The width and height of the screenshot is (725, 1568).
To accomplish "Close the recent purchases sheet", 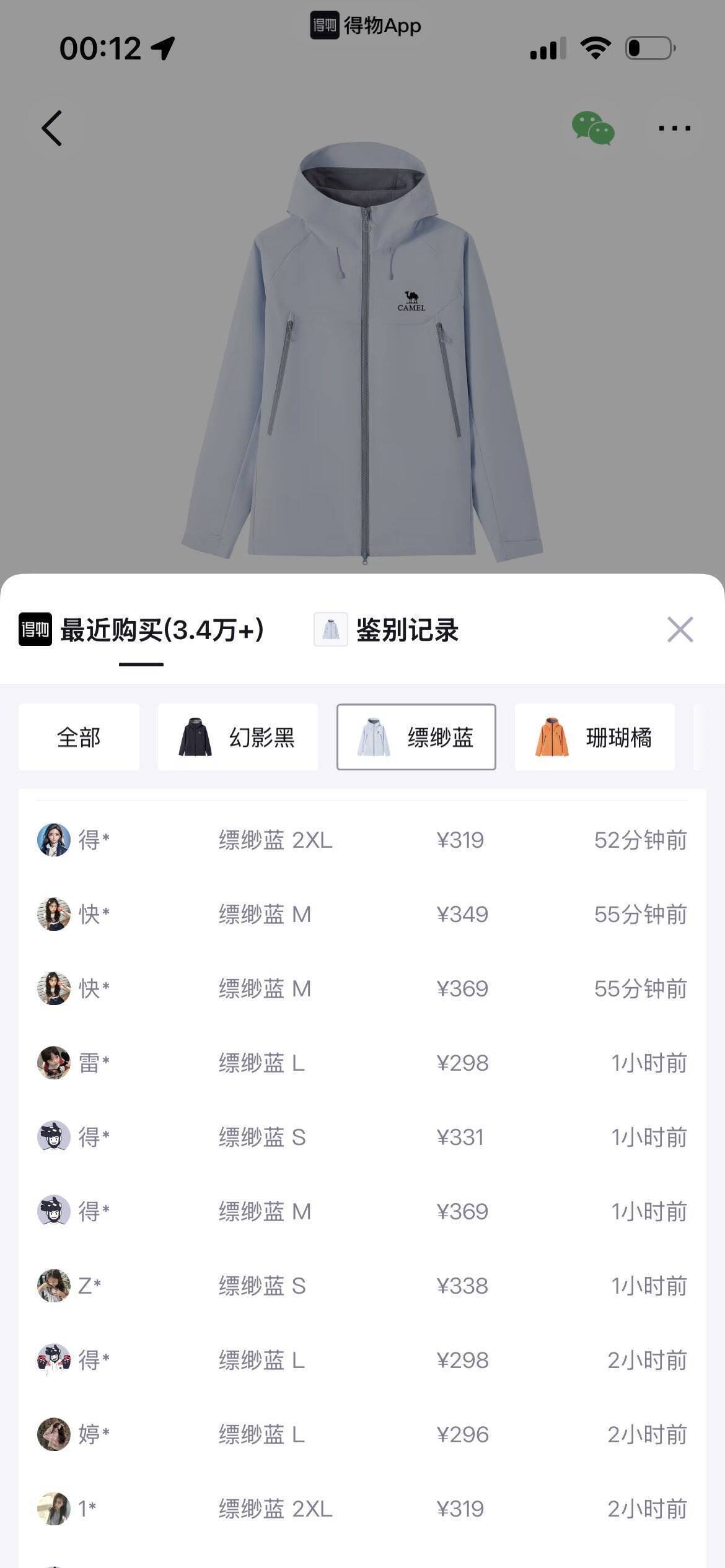I will [x=680, y=629].
